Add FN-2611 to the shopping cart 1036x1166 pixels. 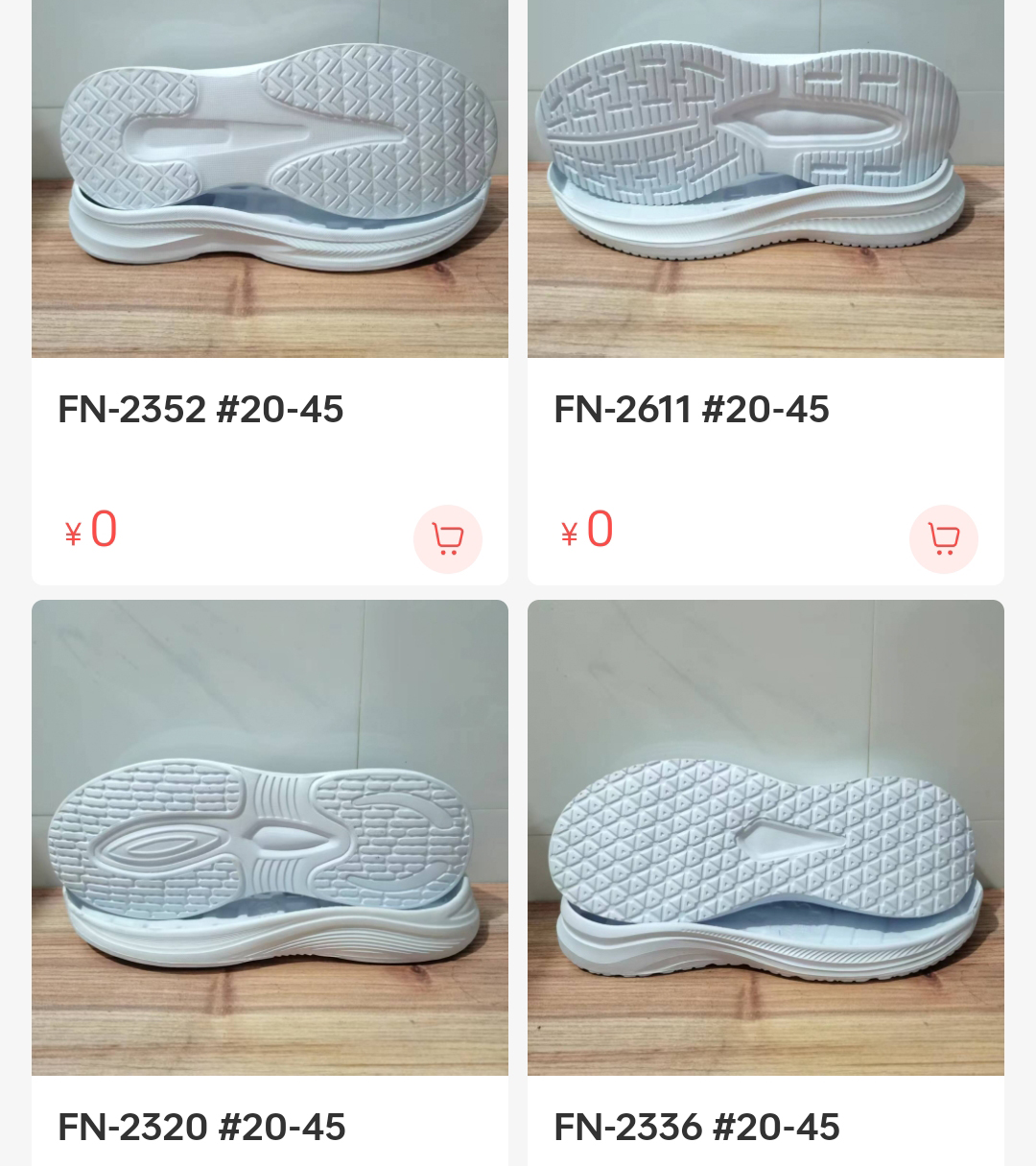943,539
